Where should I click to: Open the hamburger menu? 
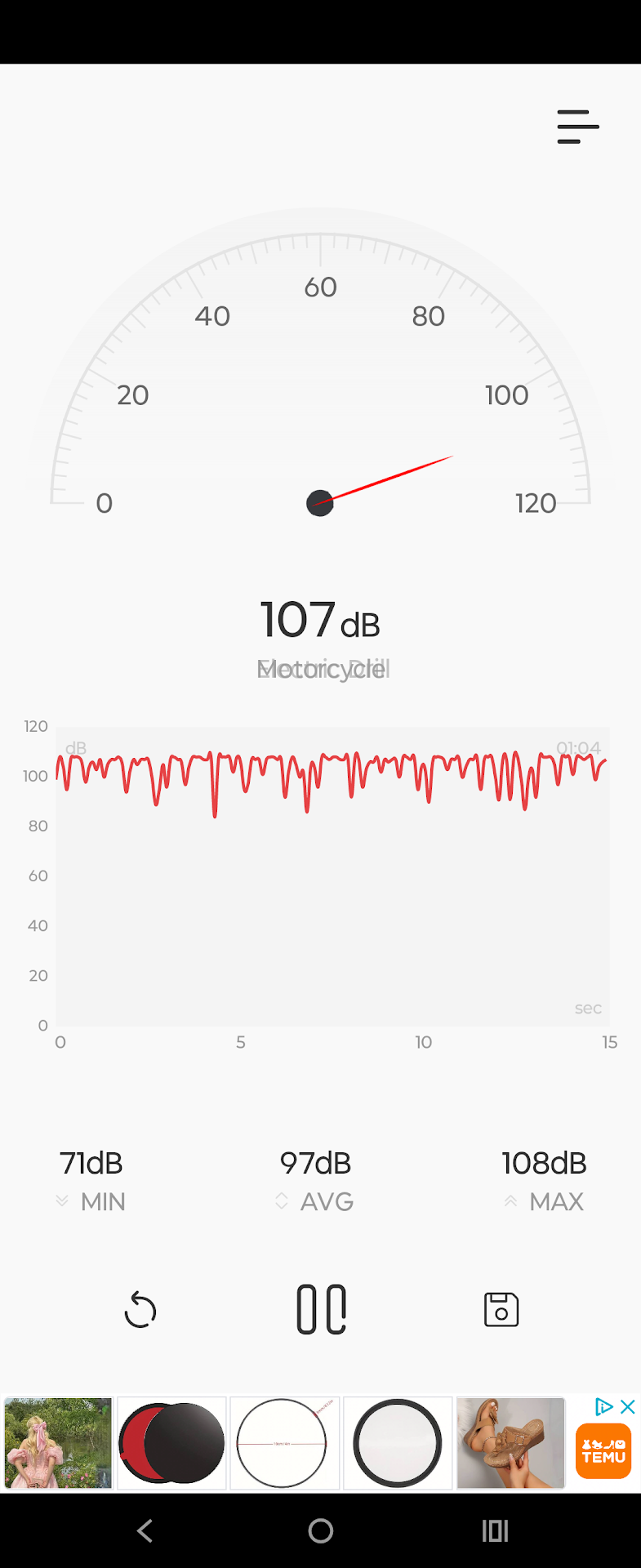point(578,127)
